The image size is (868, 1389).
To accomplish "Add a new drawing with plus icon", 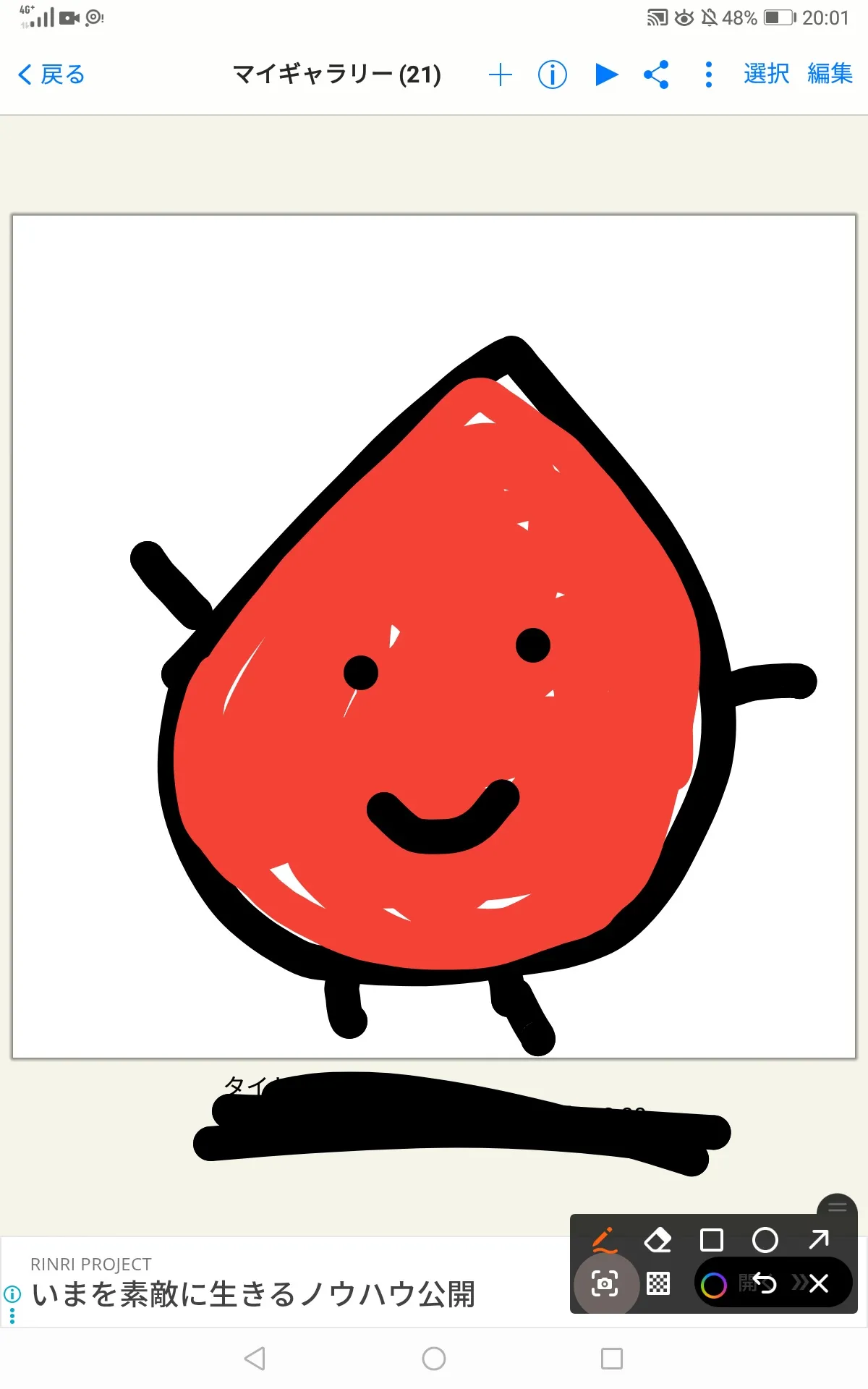I will click(500, 75).
